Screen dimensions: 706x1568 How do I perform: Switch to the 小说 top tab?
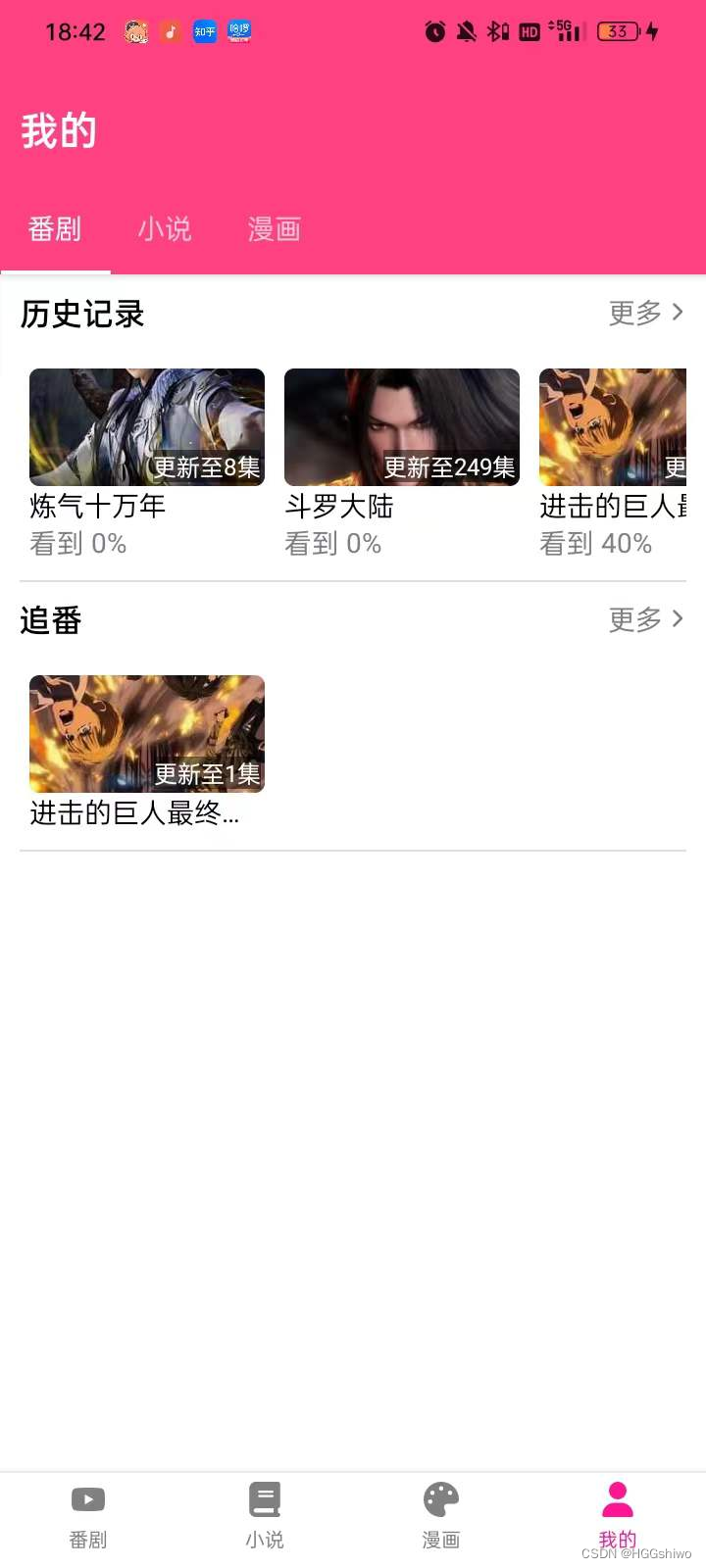(165, 229)
